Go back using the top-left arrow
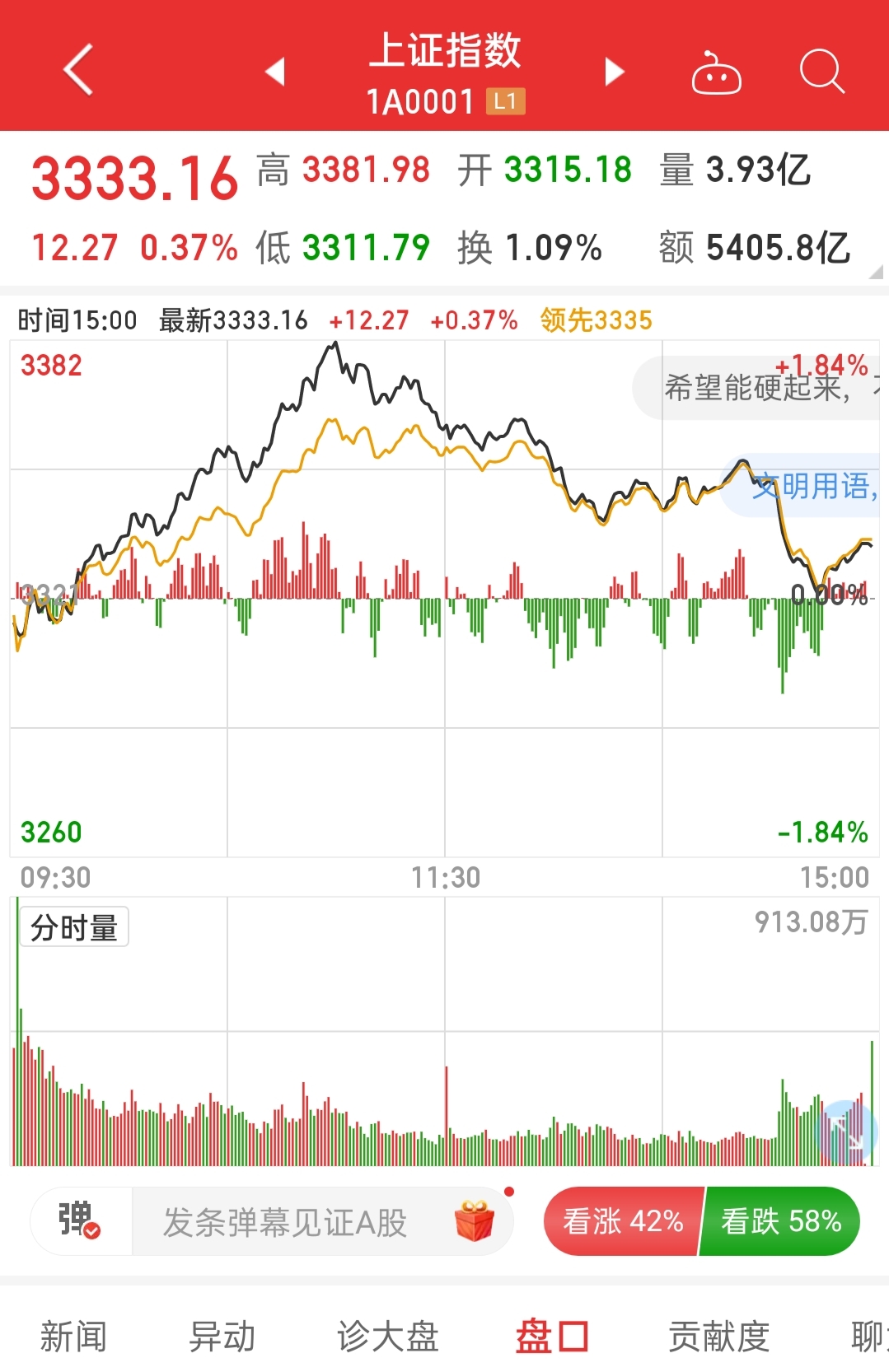Image resolution: width=889 pixels, height=1372 pixels. [78, 71]
